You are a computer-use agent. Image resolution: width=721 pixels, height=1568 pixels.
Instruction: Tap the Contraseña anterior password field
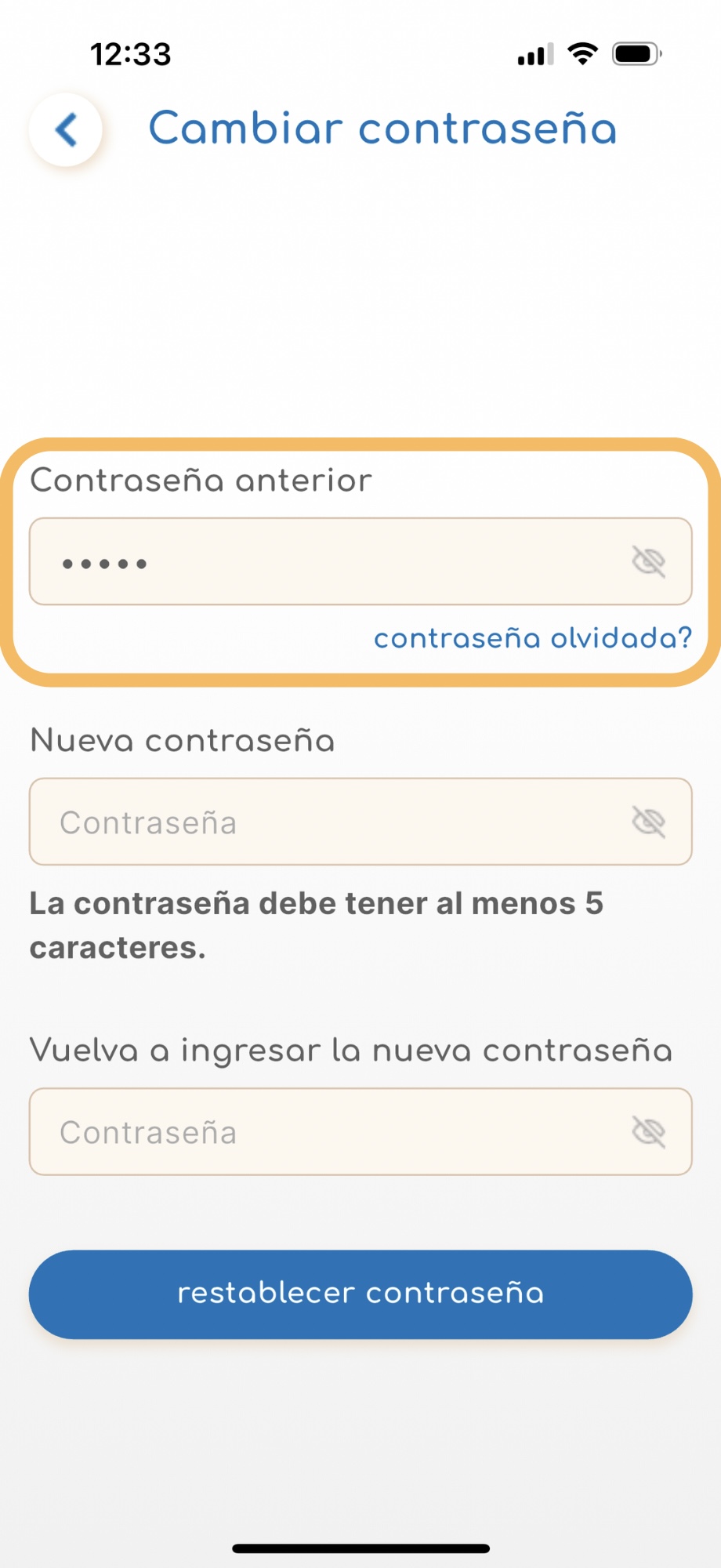[360, 561]
